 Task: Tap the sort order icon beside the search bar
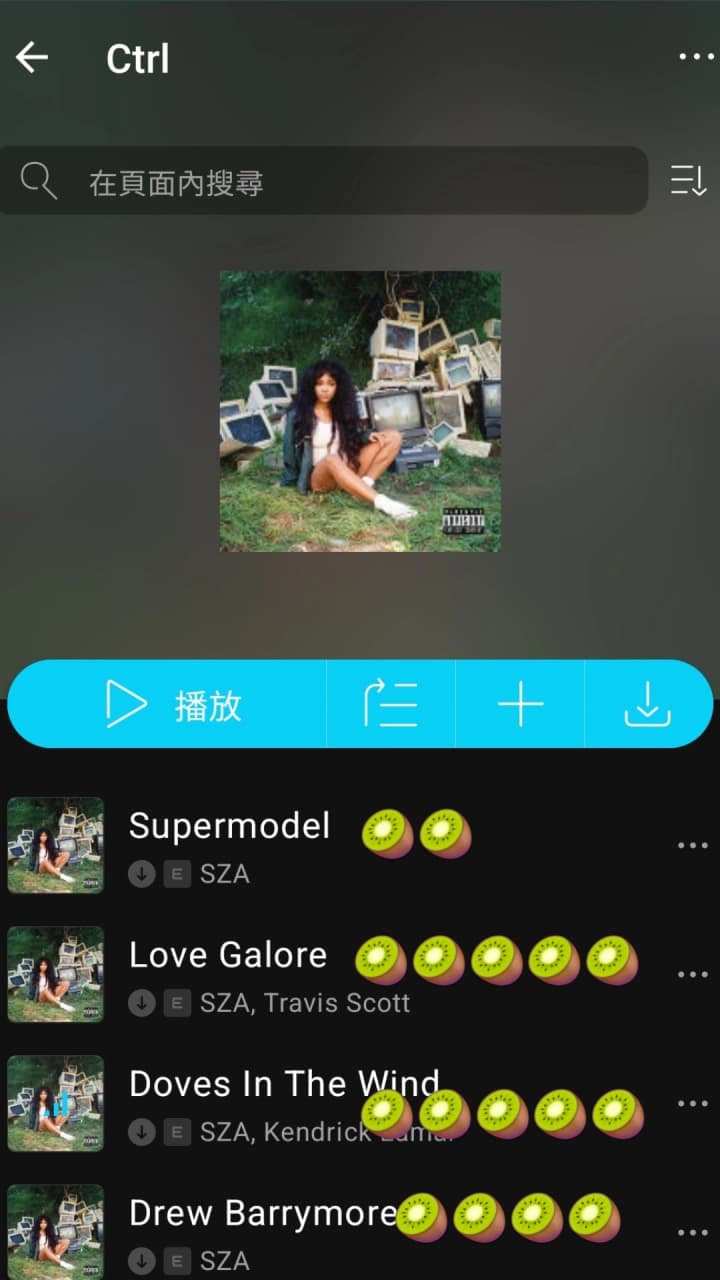[687, 180]
